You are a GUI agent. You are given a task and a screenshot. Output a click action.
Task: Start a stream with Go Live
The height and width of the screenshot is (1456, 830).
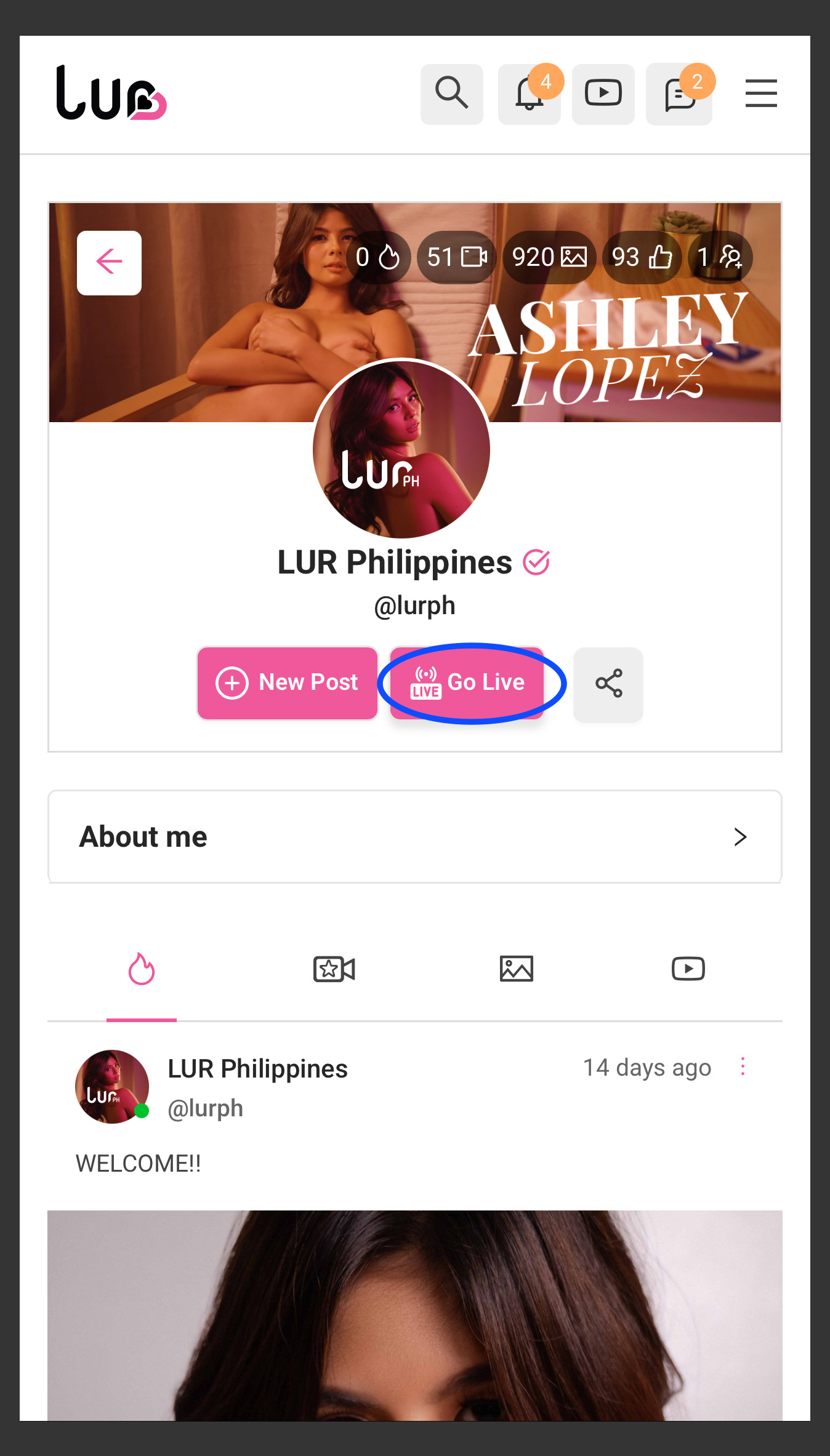[468, 682]
